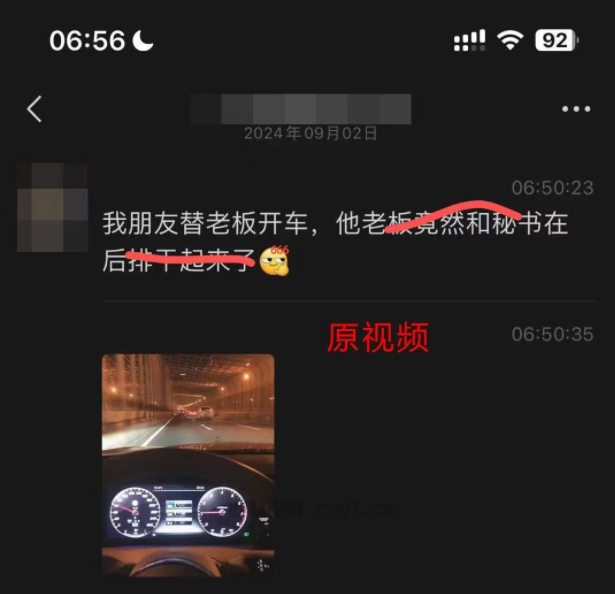View the sender's profile avatar
The width and height of the screenshot is (615, 594).
click(53, 207)
